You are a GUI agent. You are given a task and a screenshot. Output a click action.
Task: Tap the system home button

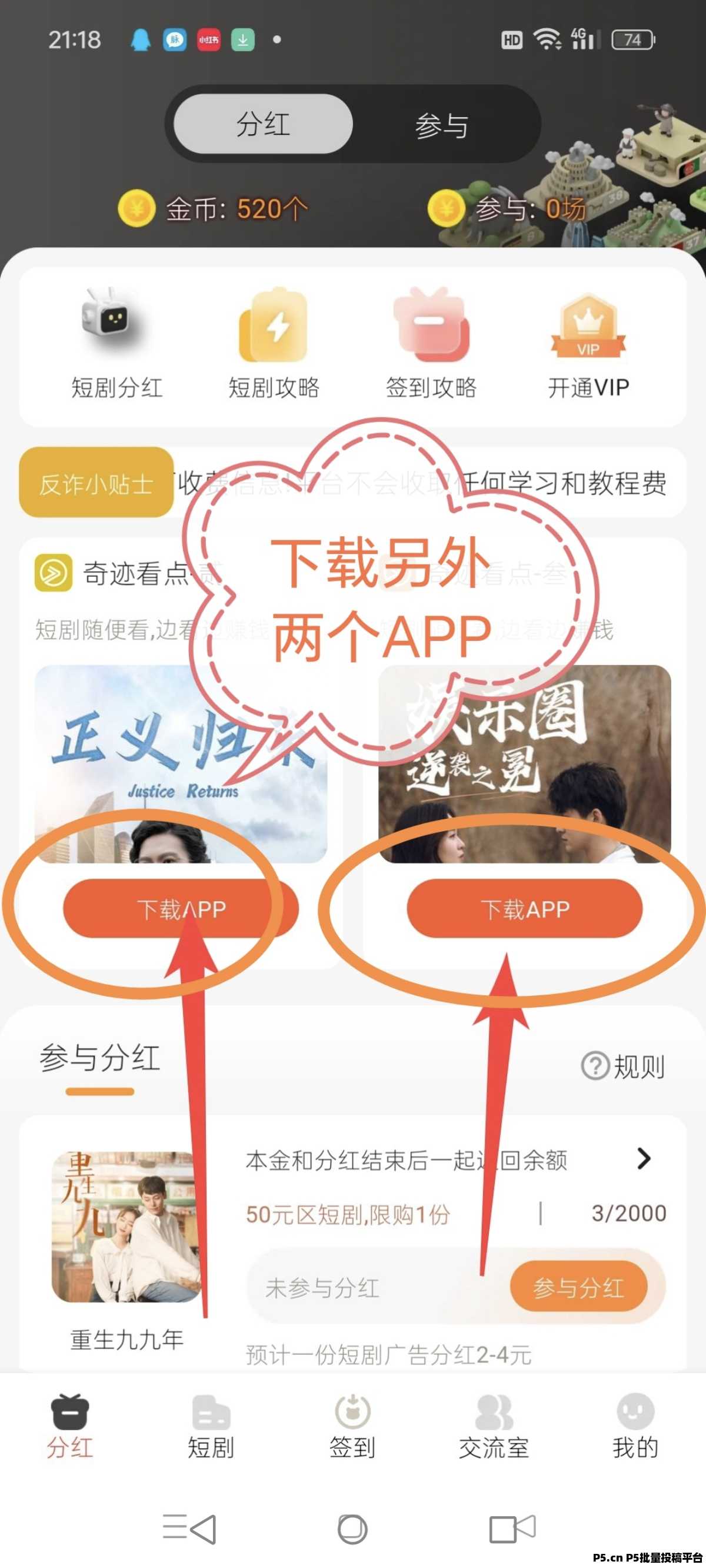pos(352,1529)
